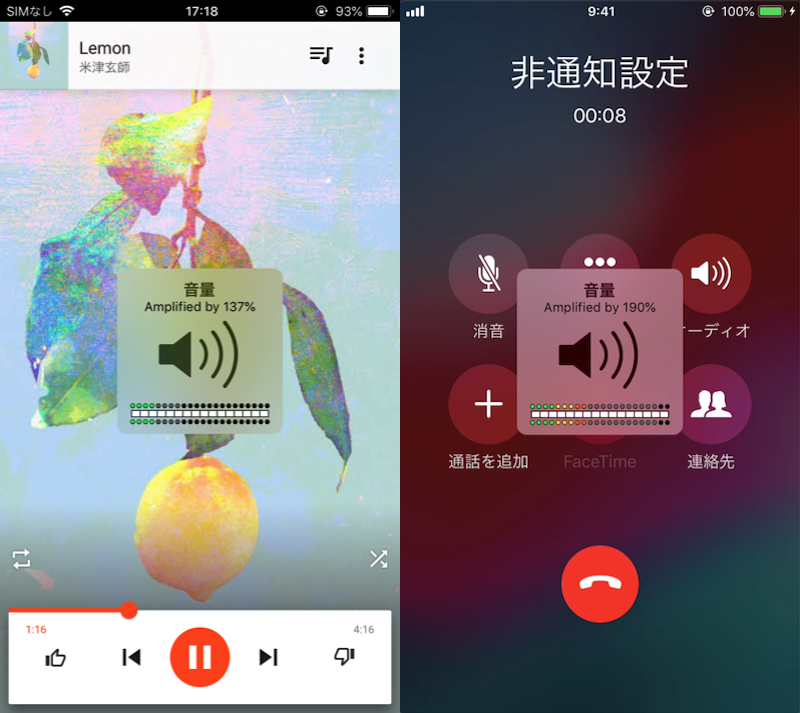This screenshot has height=713, width=800.
Task: End the call with red button
Action: coord(600,585)
